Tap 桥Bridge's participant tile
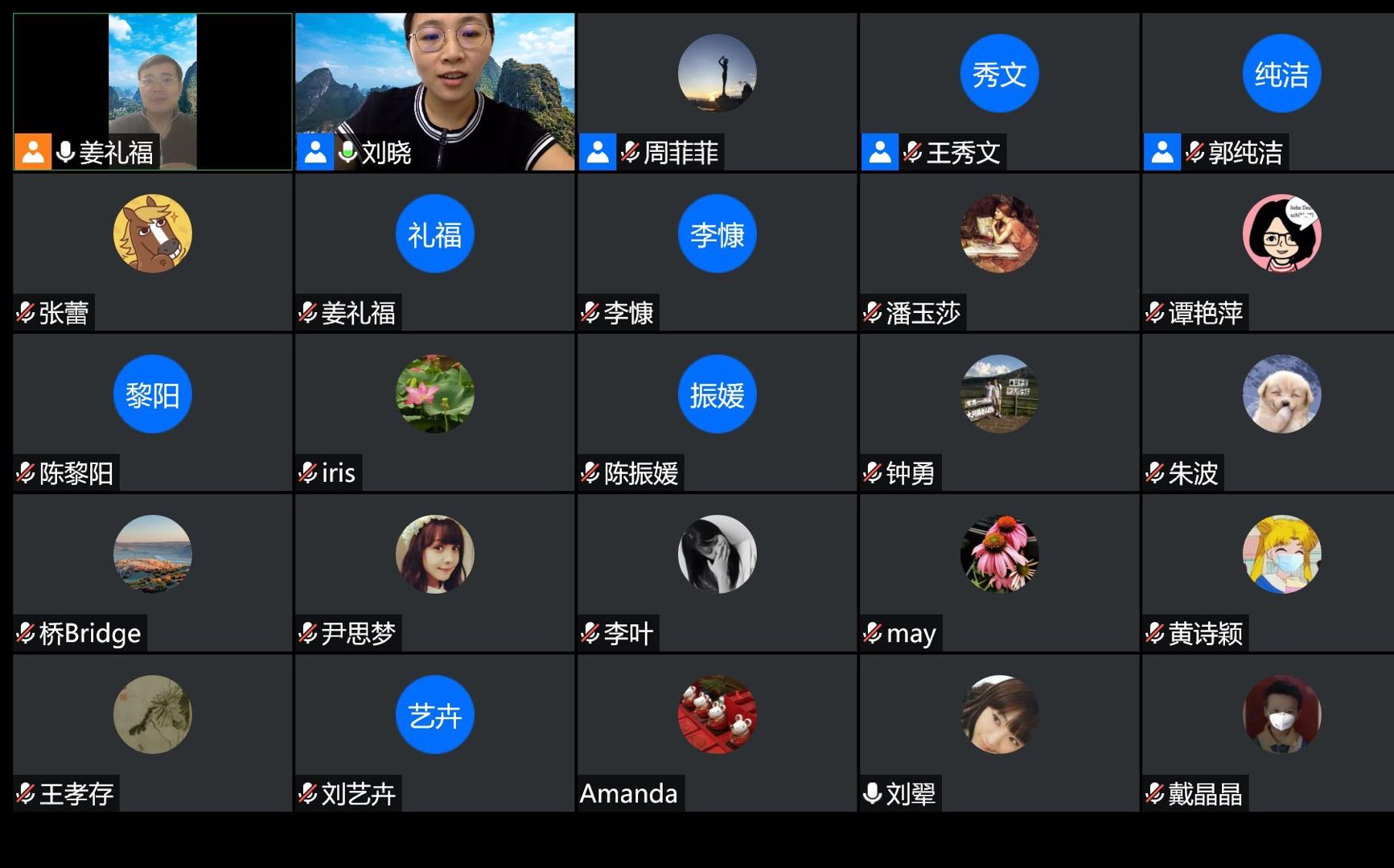 (x=152, y=571)
